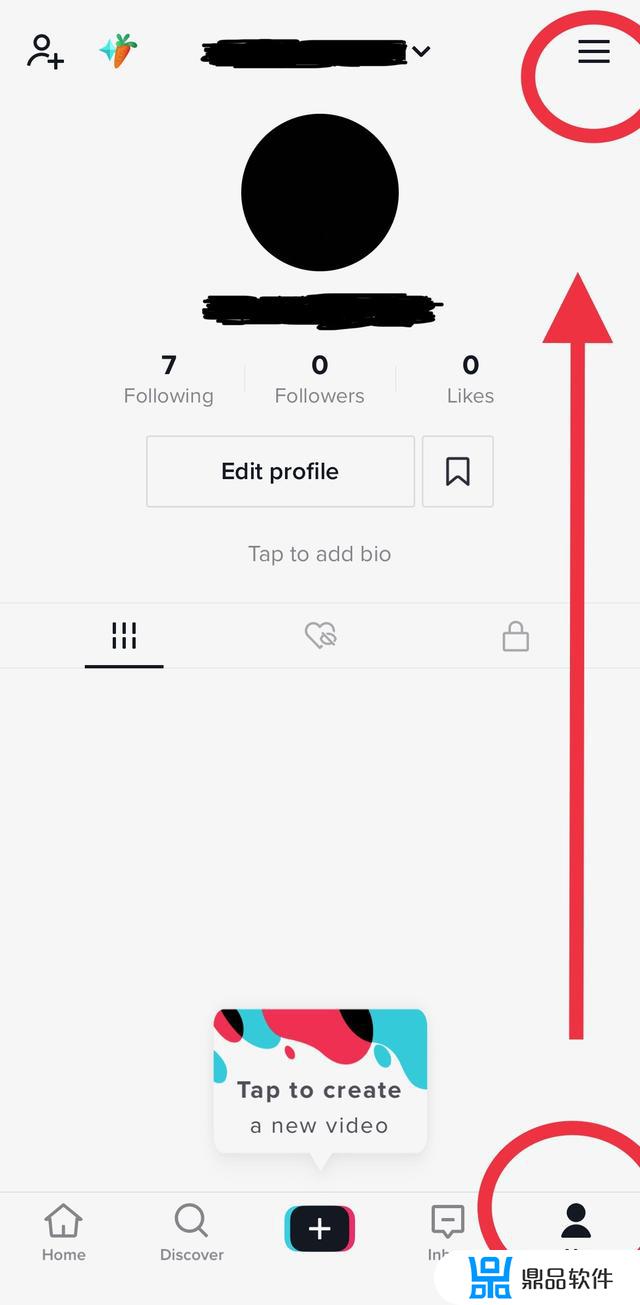The image size is (640, 1305).
Task: Tap the add friends icon
Action: (x=45, y=51)
